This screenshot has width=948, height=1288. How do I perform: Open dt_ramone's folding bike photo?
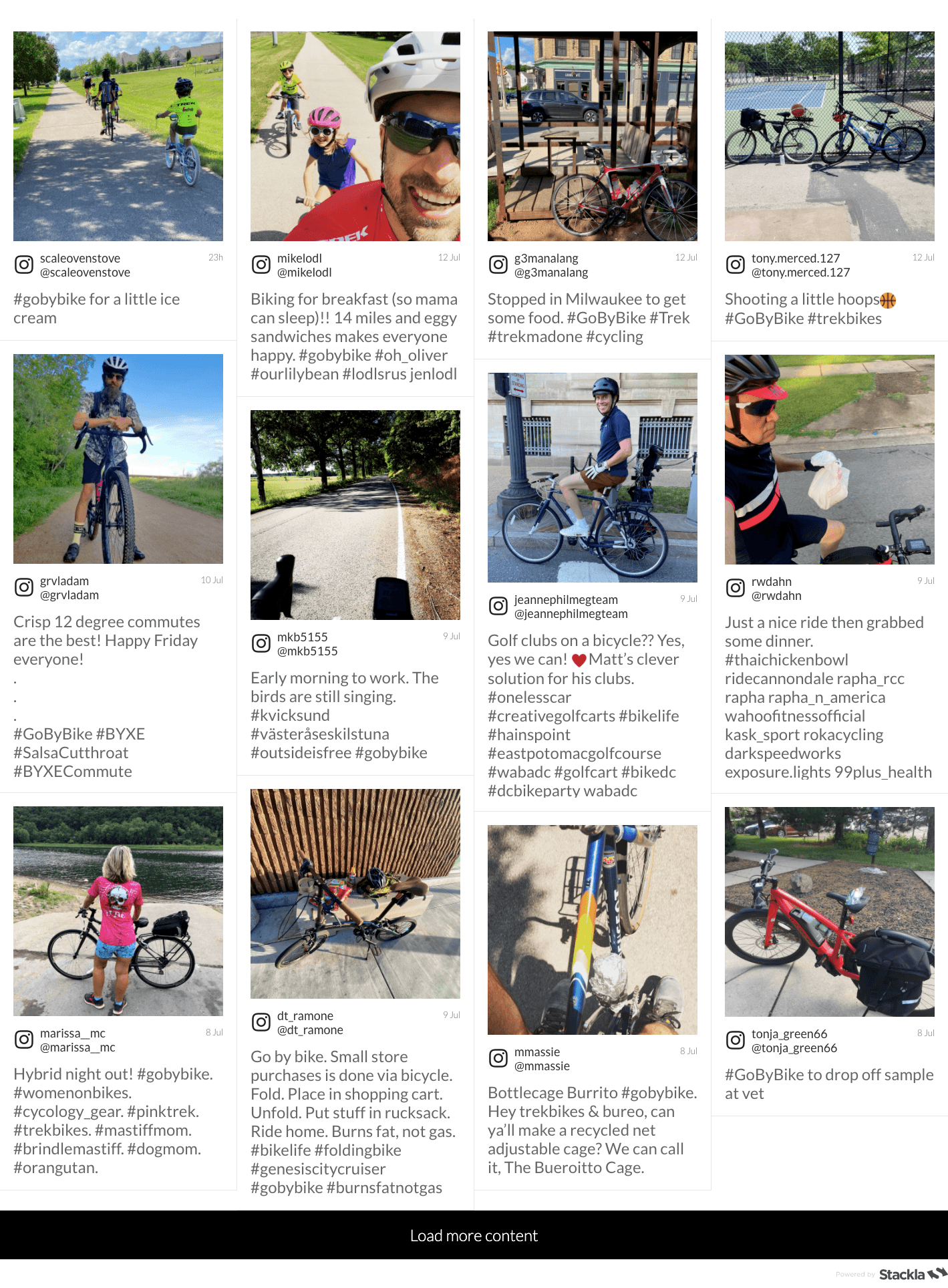coord(355,894)
